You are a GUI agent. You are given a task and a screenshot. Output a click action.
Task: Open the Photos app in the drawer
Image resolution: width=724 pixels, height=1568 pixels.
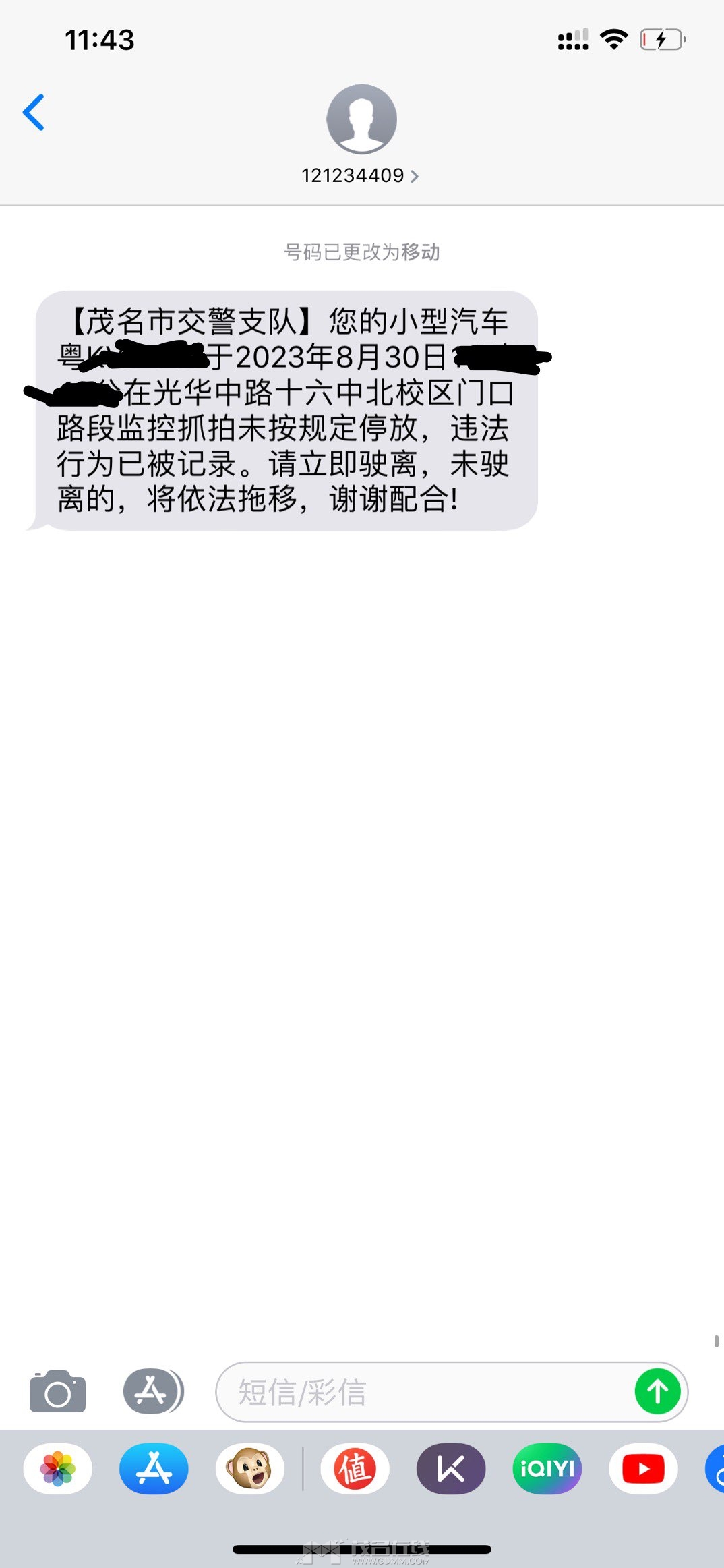(x=58, y=1469)
